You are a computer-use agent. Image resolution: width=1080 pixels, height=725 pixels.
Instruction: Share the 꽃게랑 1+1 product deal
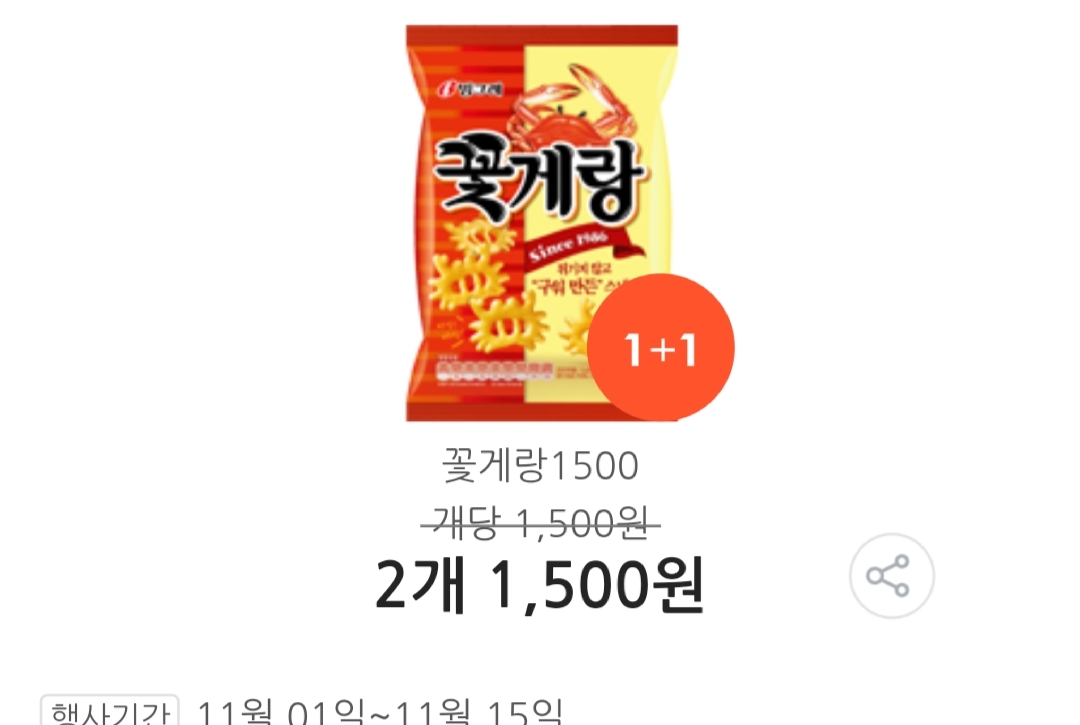click(x=891, y=577)
